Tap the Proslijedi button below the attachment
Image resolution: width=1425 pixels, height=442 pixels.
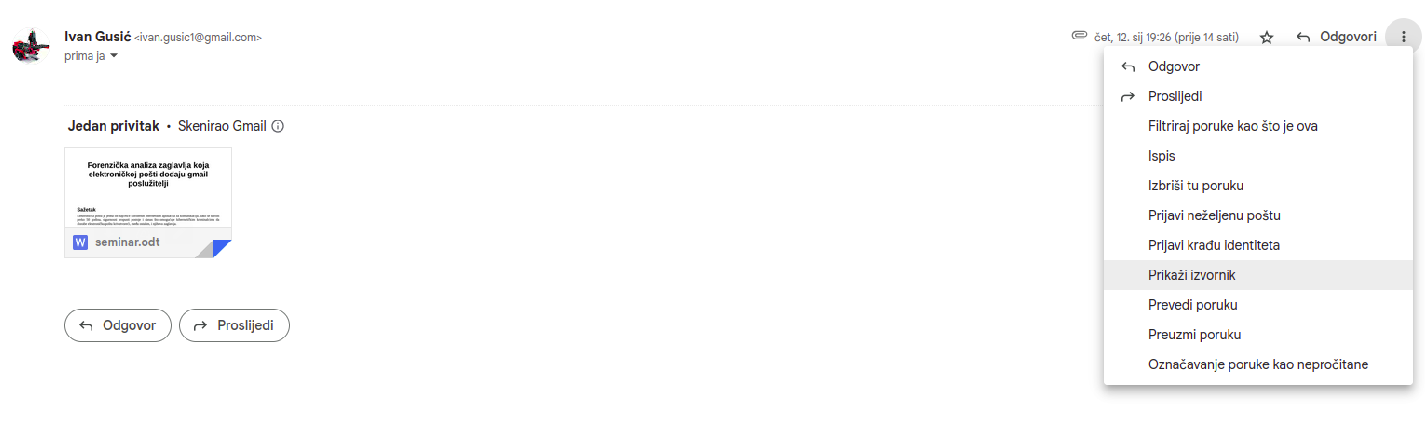point(234,325)
